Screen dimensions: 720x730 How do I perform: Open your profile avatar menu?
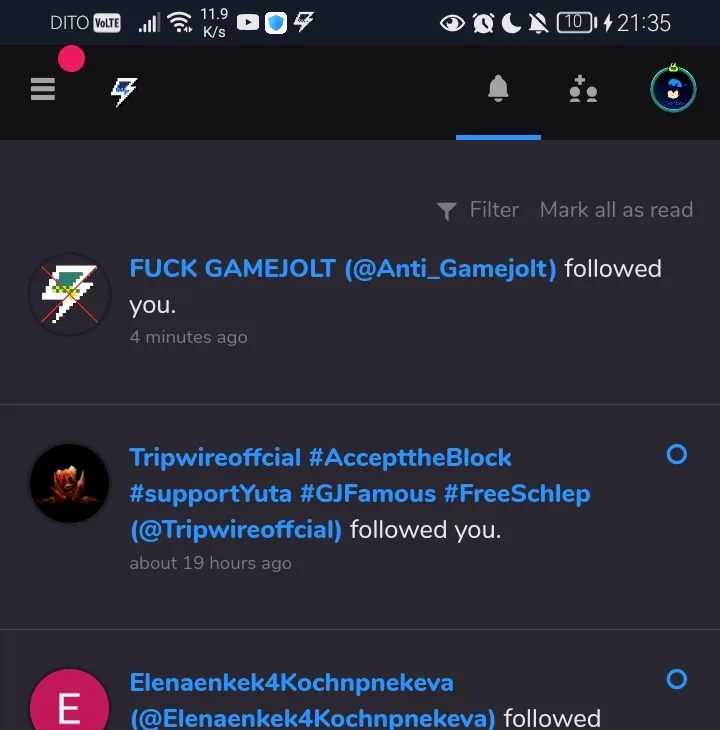point(673,90)
